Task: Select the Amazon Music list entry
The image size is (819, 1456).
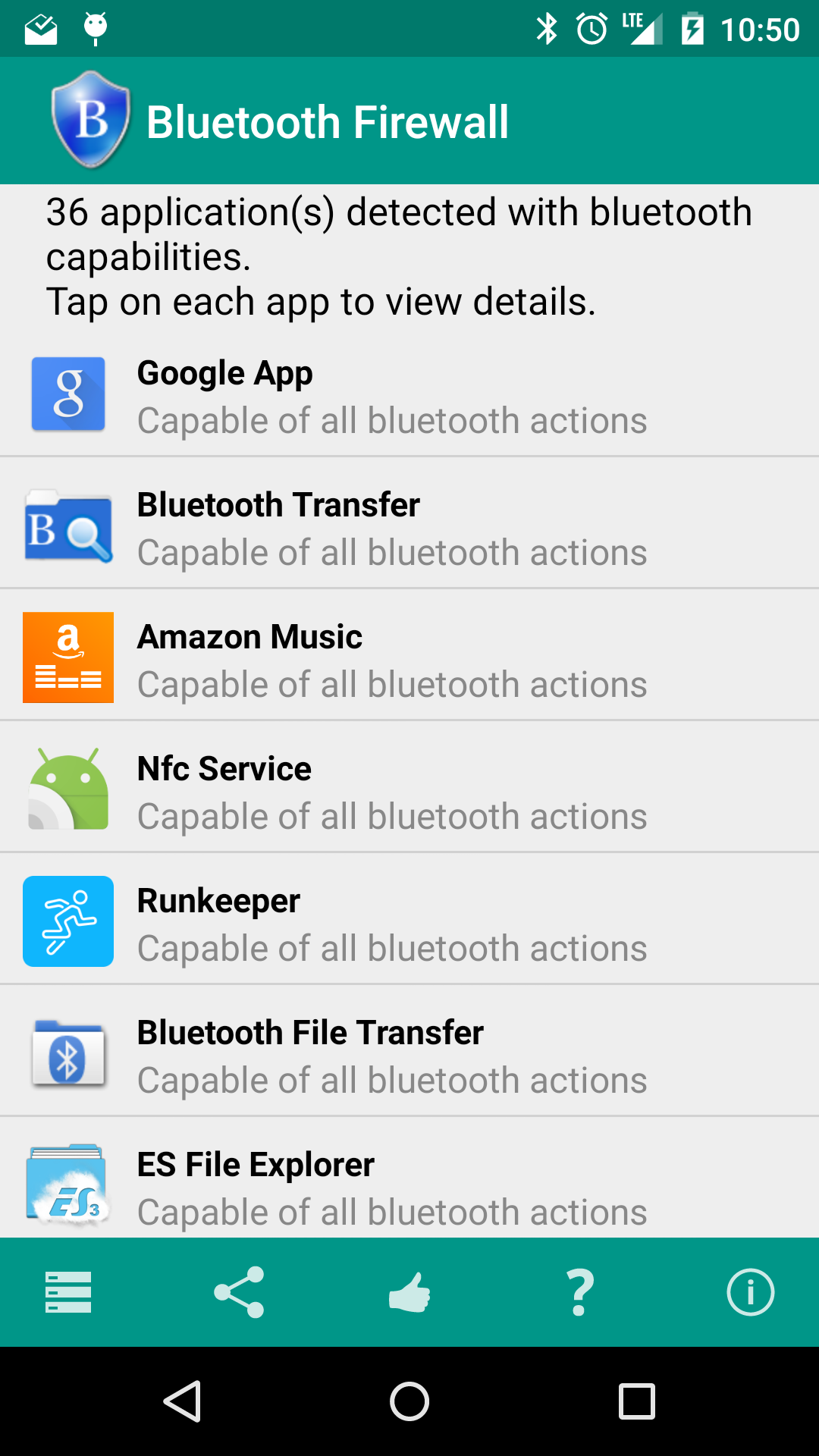Action: pyautogui.click(x=409, y=657)
